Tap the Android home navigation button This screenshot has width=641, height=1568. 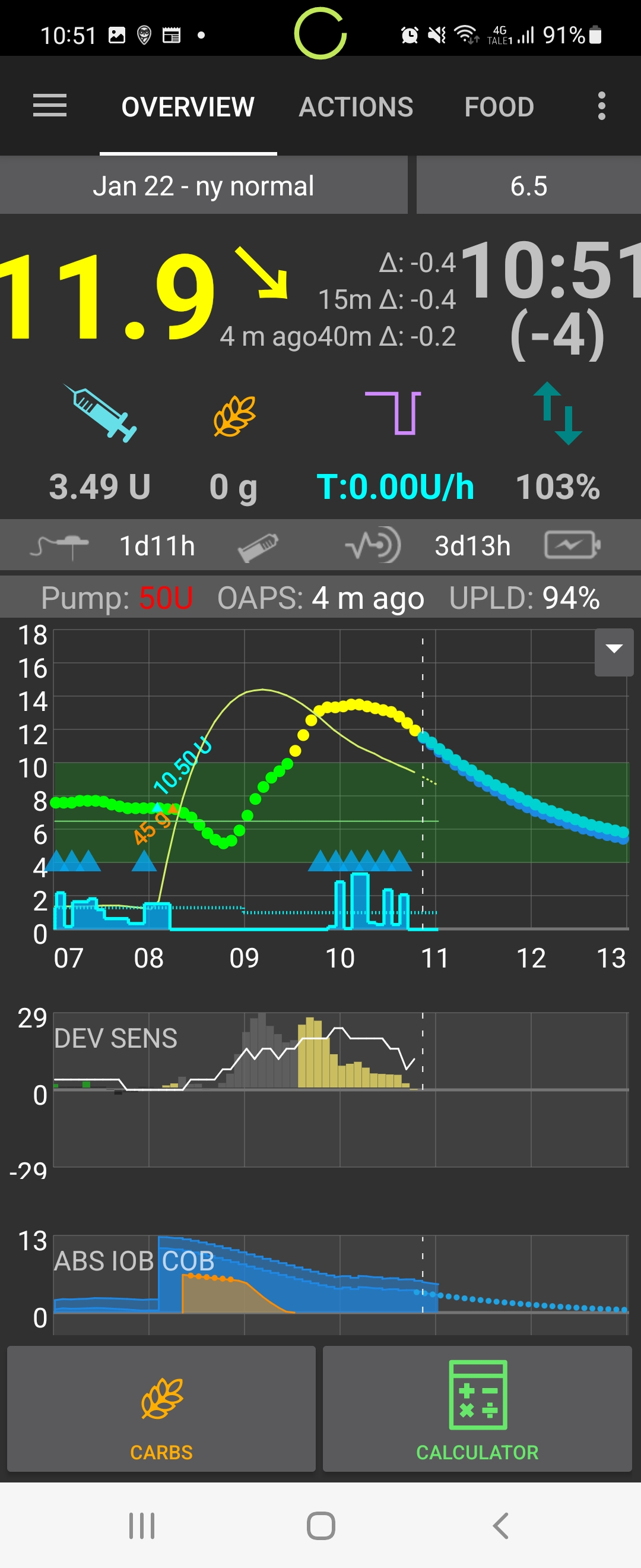coord(320,1526)
